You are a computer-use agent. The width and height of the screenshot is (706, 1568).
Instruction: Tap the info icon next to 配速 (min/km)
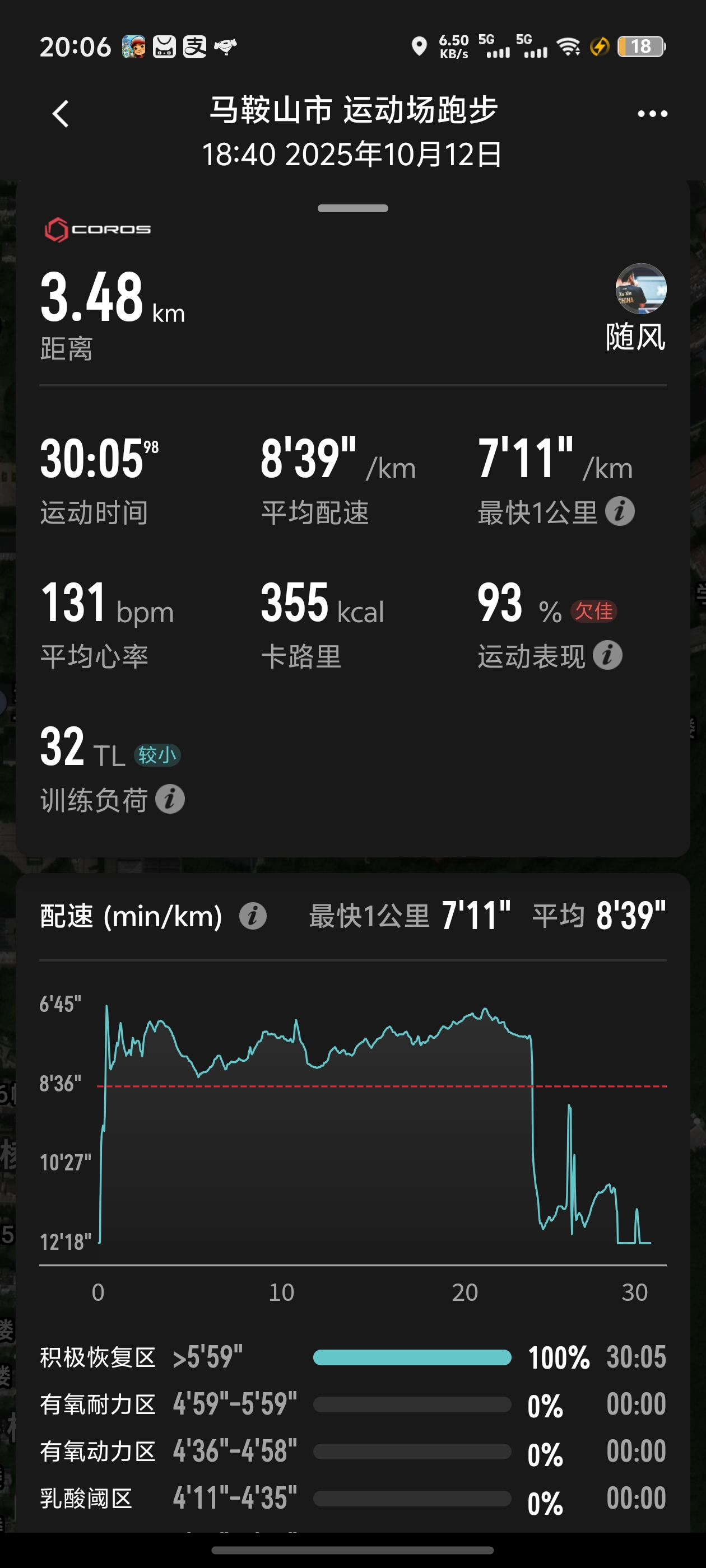click(x=253, y=916)
